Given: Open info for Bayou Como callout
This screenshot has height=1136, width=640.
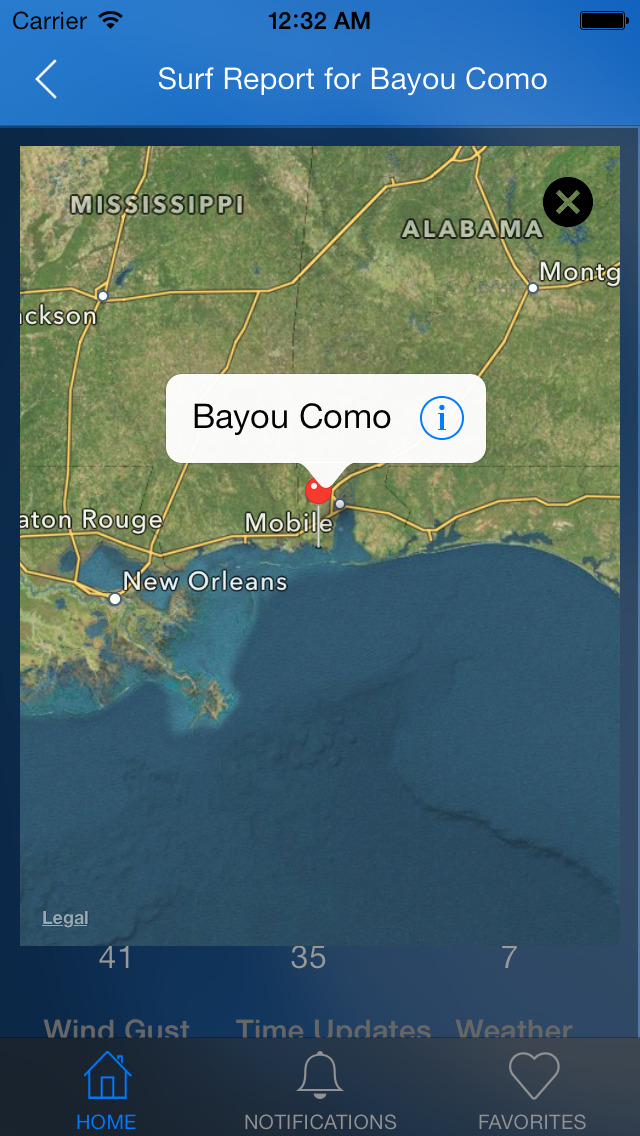Looking at the screenshot, I should coord(441,418).
